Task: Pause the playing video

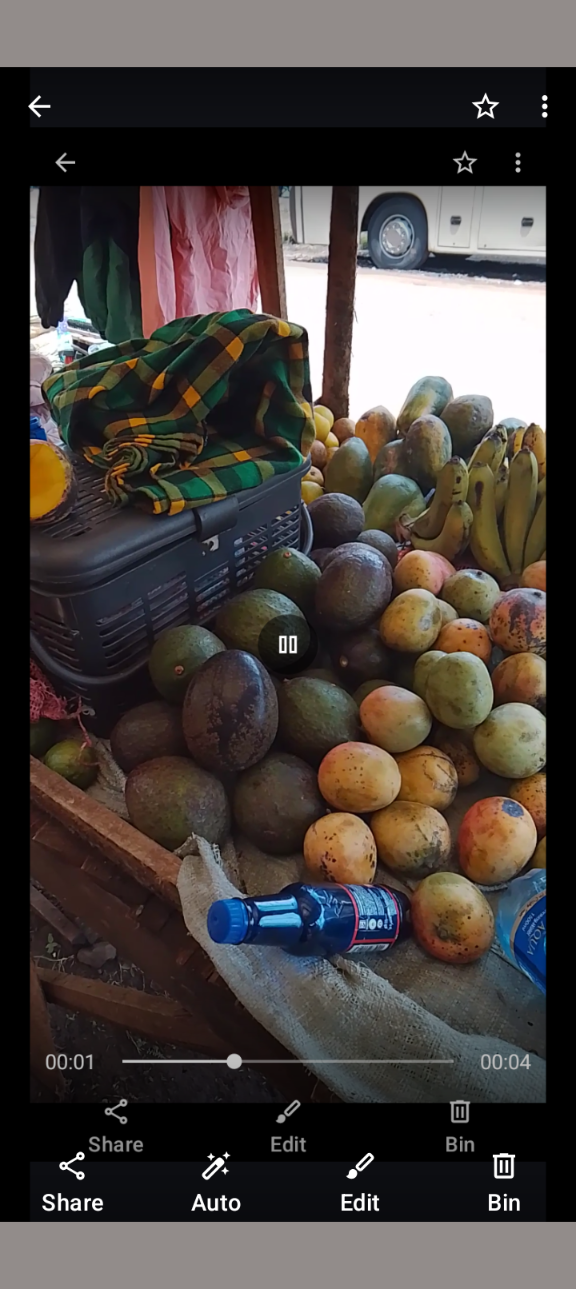Action: point(288,645)
